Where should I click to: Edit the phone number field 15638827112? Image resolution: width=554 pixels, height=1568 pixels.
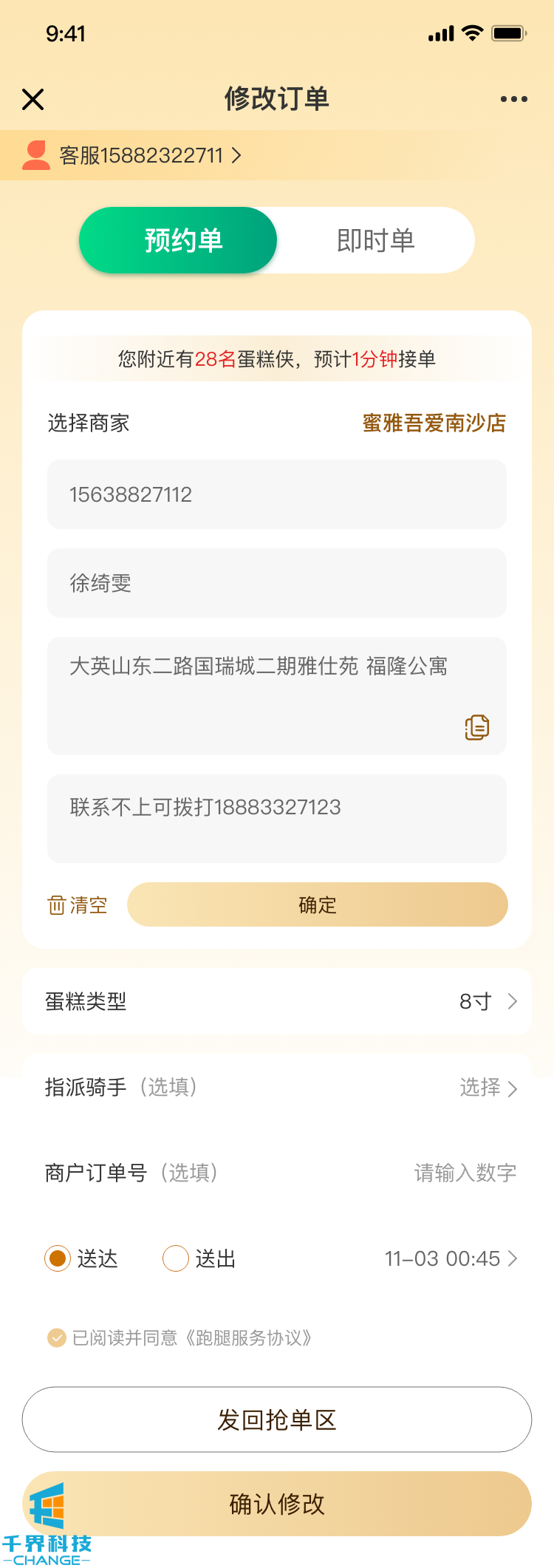pyautogui.click(x=277, y=494)
